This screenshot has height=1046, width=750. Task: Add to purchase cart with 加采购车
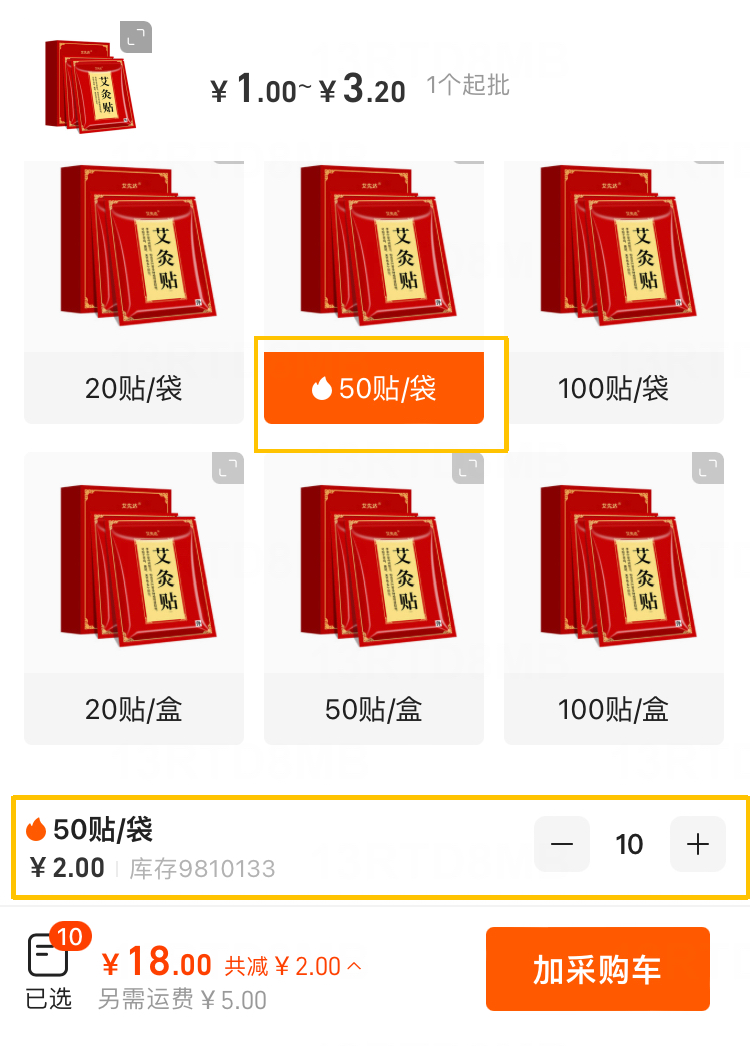click(597, 969)
